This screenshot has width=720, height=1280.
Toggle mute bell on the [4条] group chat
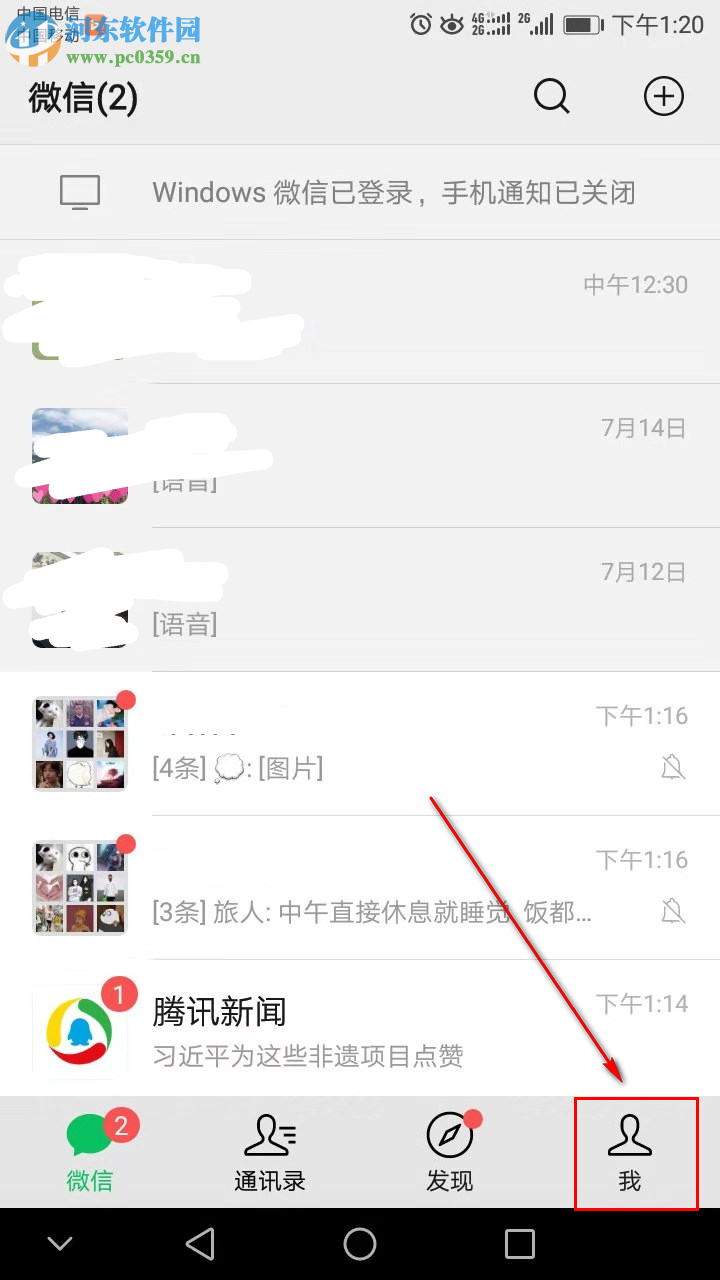(x=674, y=767)
